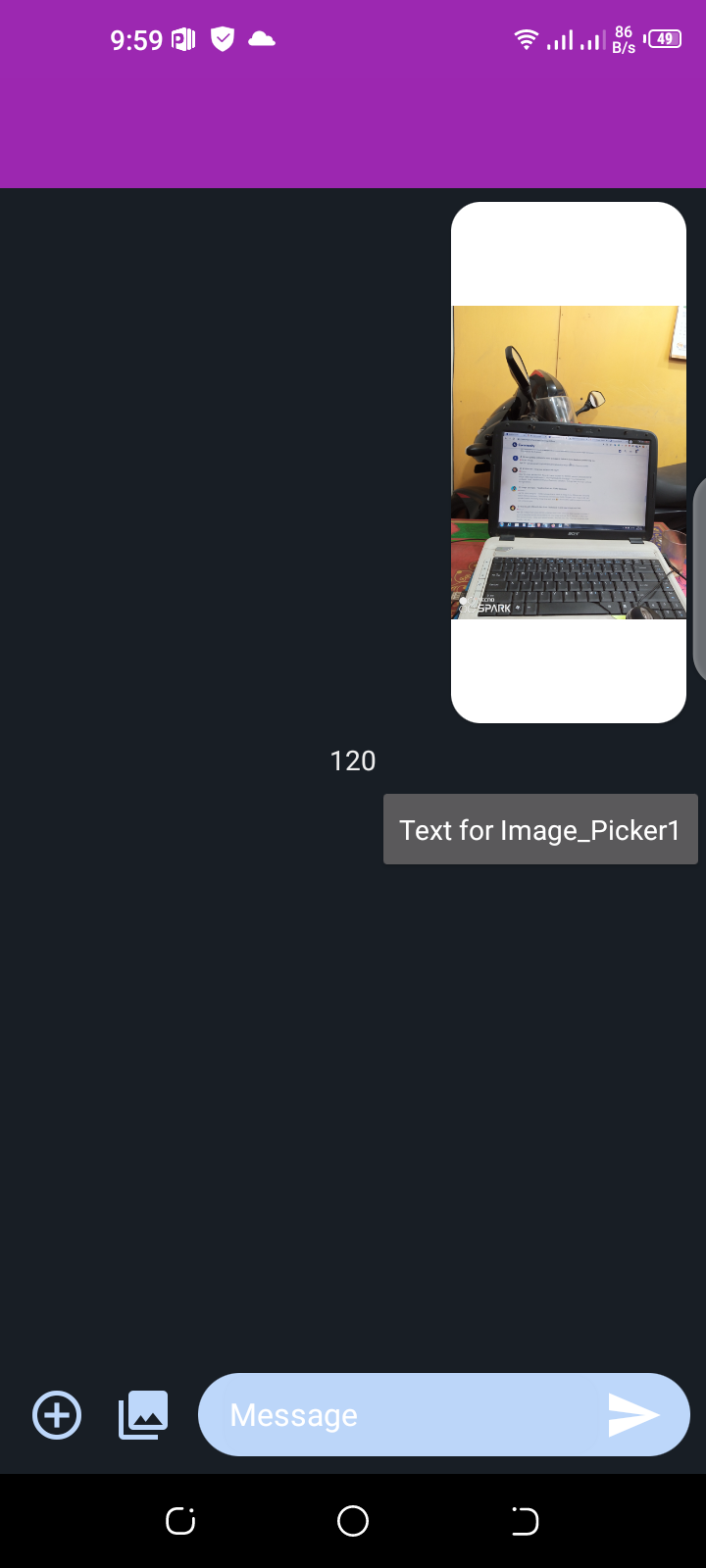Go to the home screen
Viewport: 706px width, 1568px height.
click(353, 1521)
